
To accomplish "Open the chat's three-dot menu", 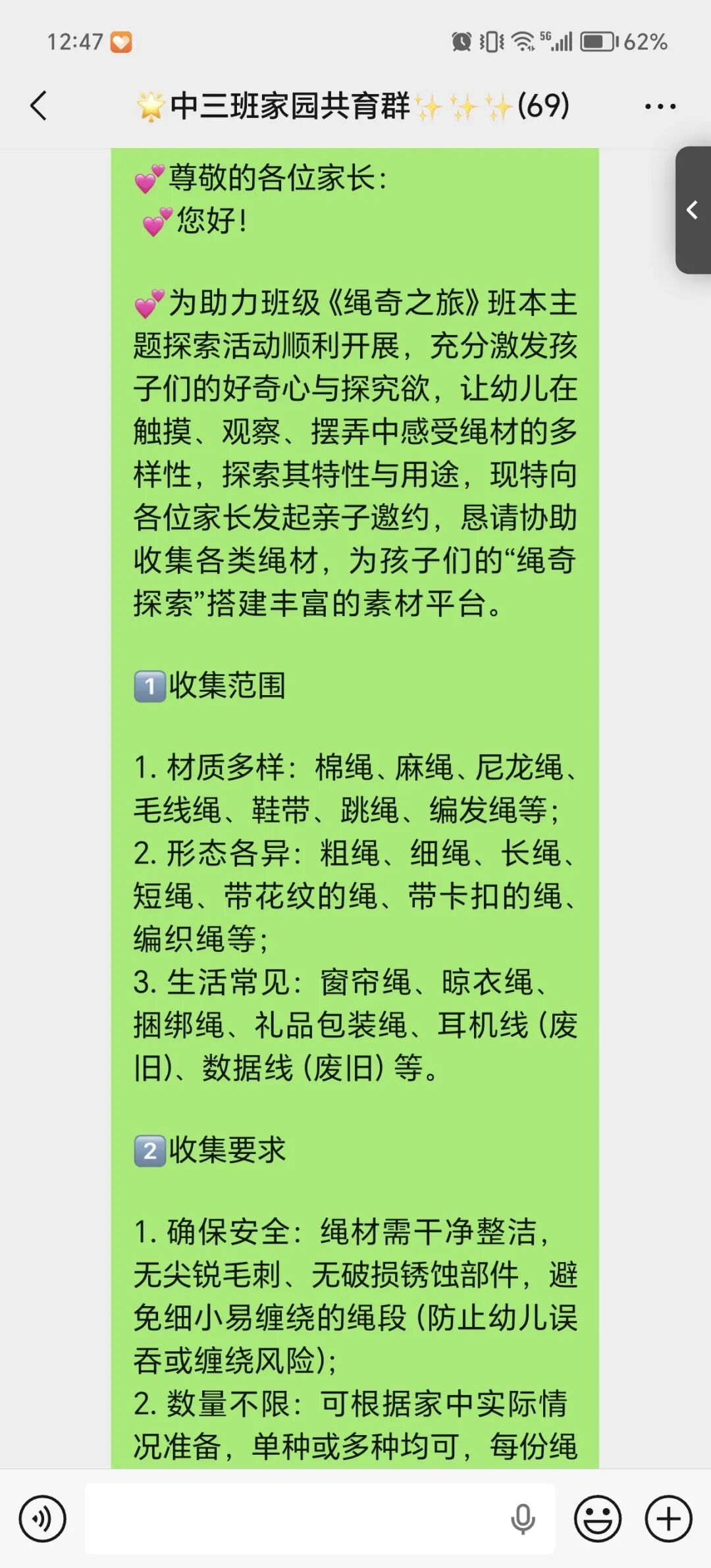I will 660,106.
